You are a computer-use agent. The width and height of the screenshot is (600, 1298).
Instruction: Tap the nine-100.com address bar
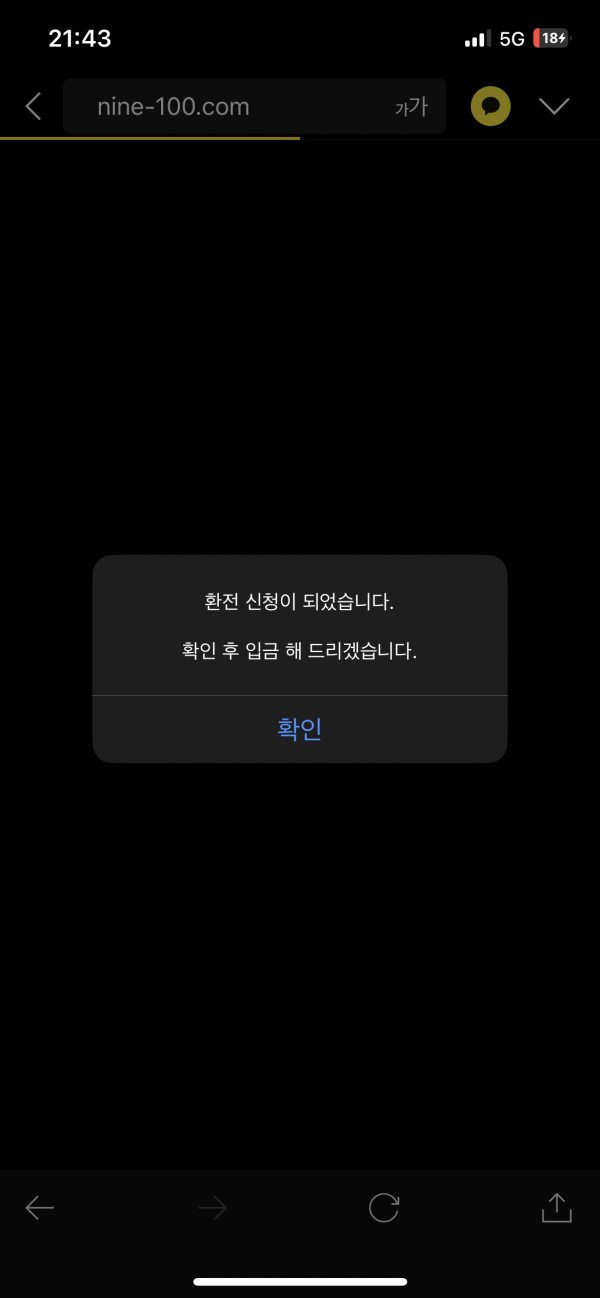[200, 107]
